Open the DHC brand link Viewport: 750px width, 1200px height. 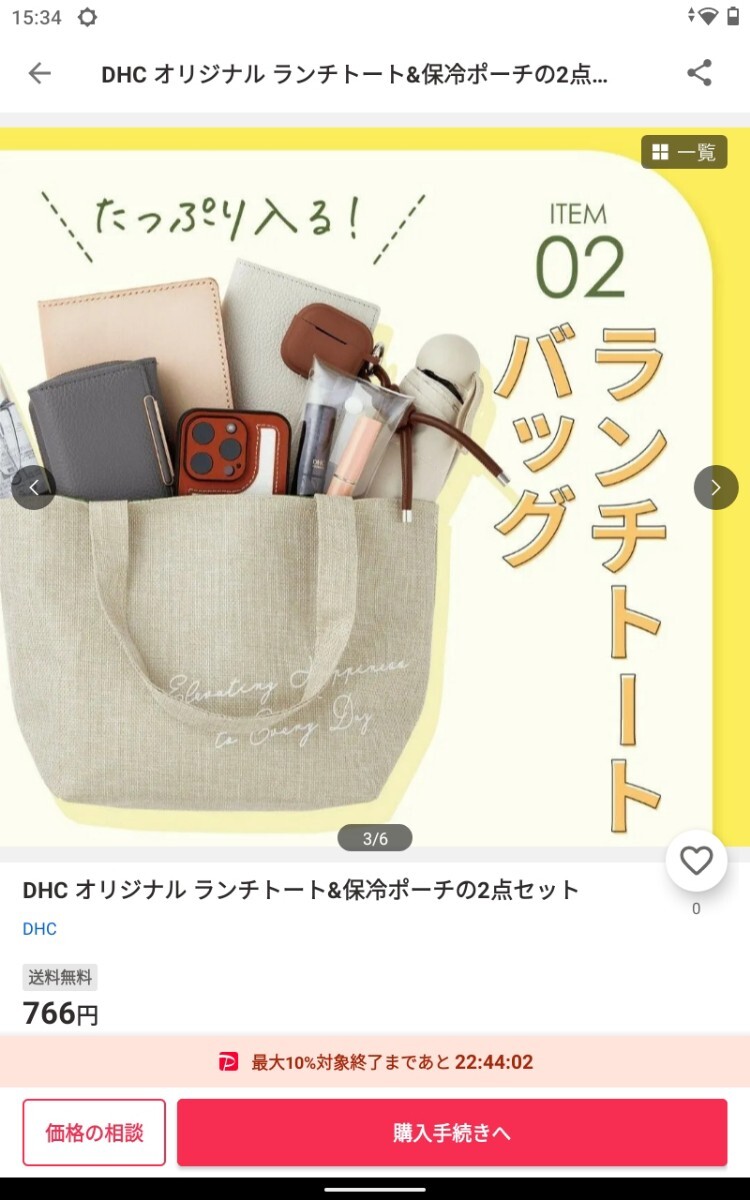[x=40, y=929]
